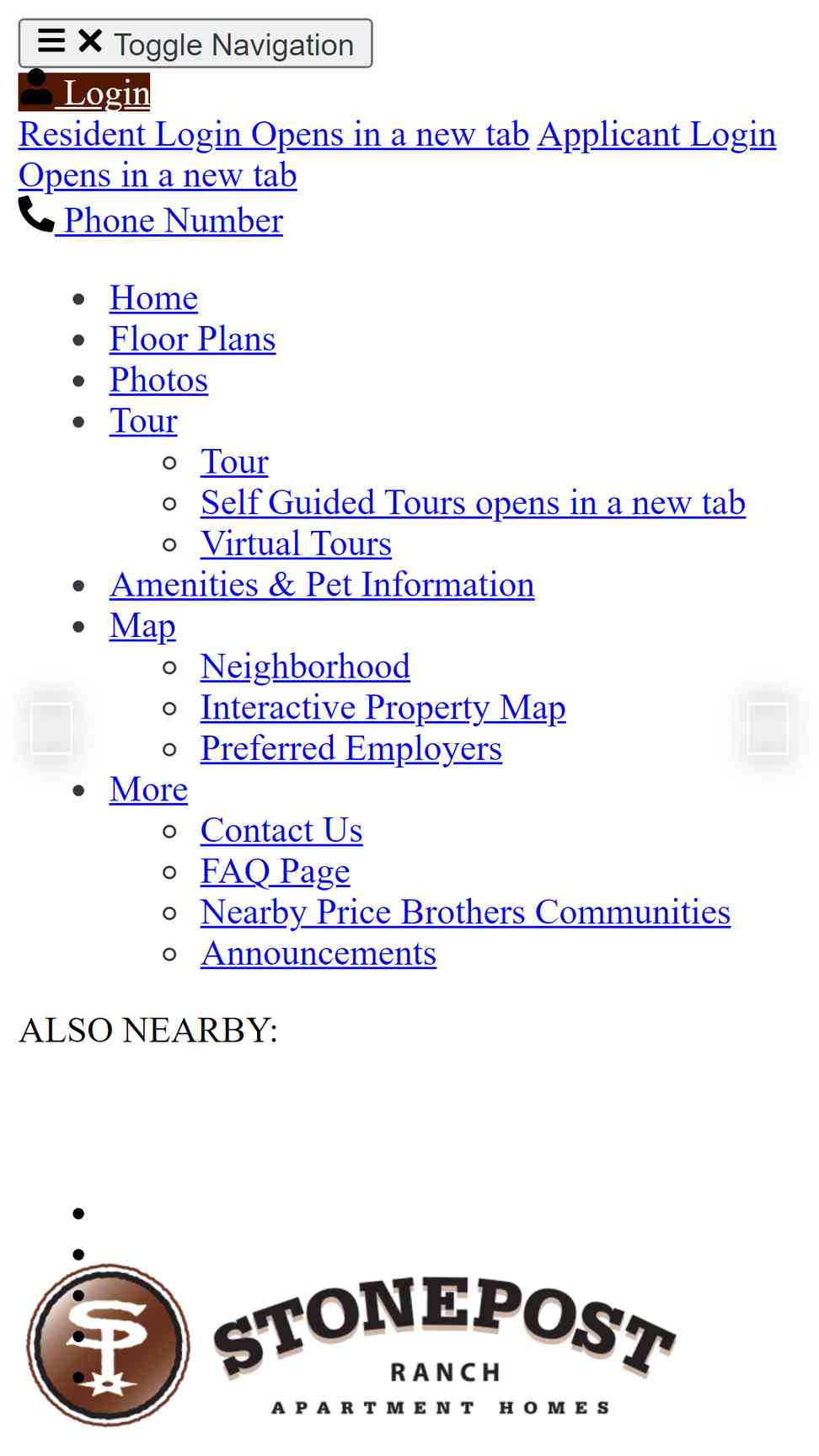
Task: Open Interactive Property Map
Action: 383,708
